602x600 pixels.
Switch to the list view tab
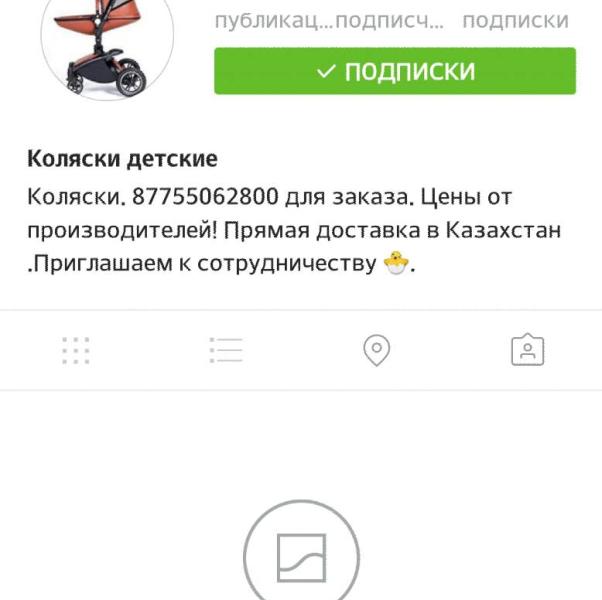point(226,350)
